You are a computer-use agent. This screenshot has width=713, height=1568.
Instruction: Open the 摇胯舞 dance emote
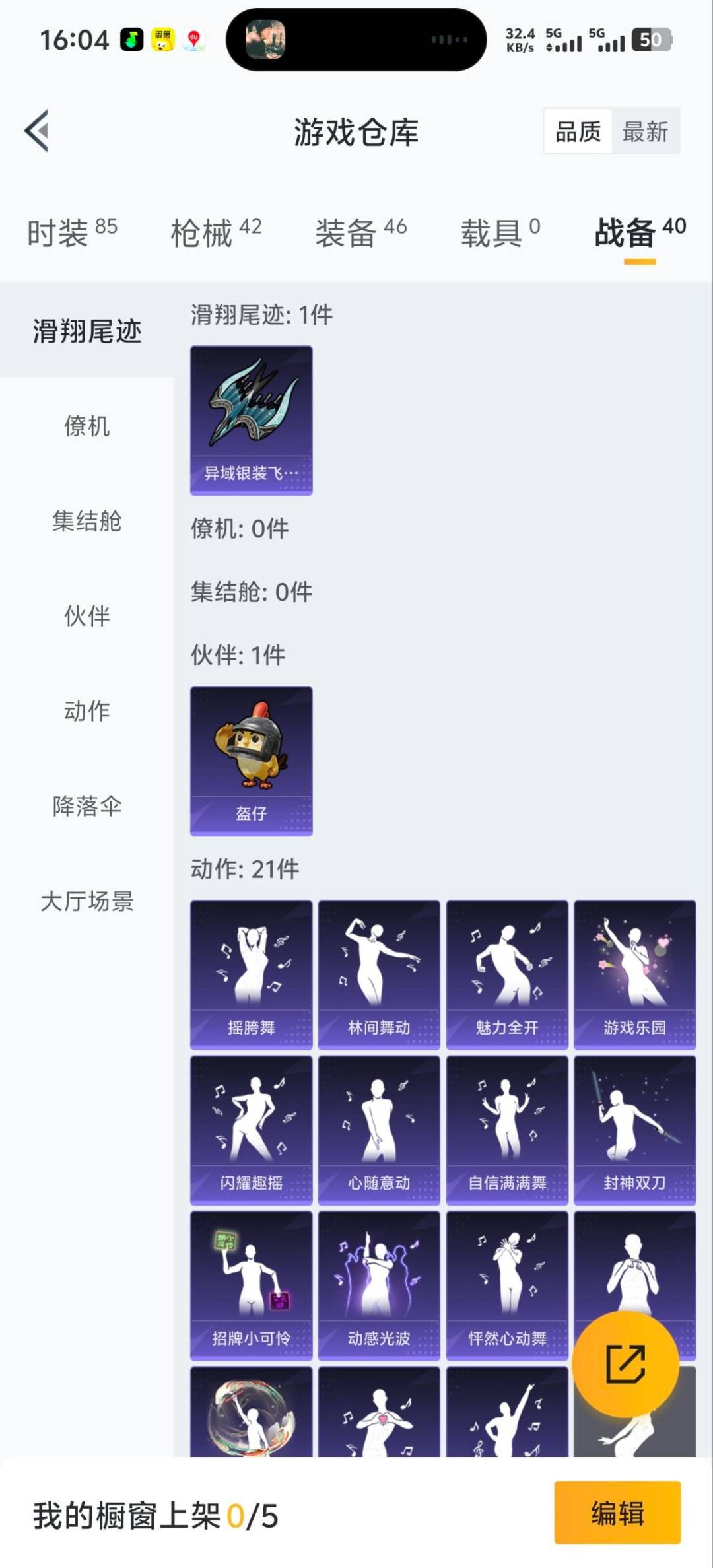coord(251,971)
